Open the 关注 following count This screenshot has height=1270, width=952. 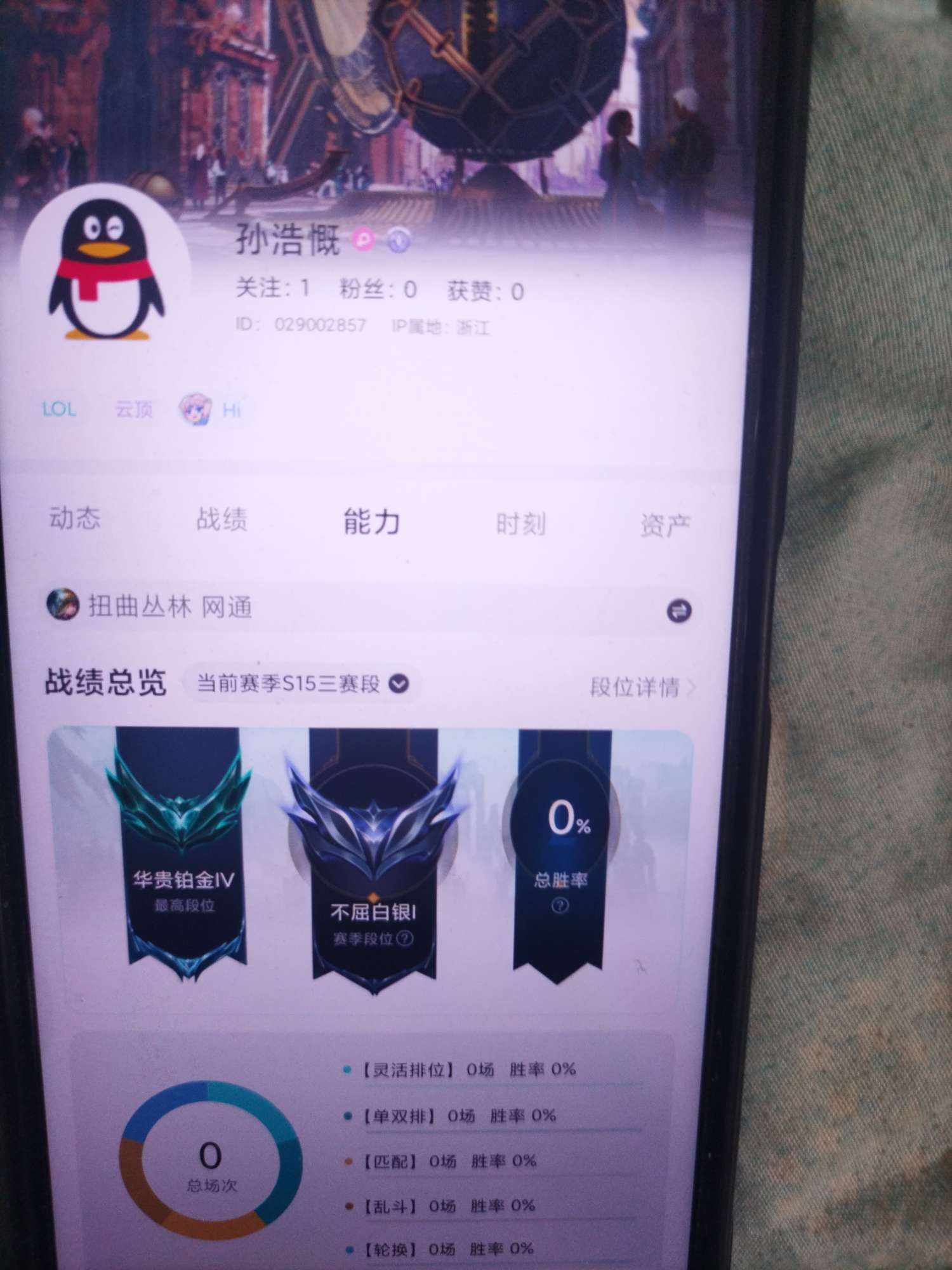tap(272, 289)
